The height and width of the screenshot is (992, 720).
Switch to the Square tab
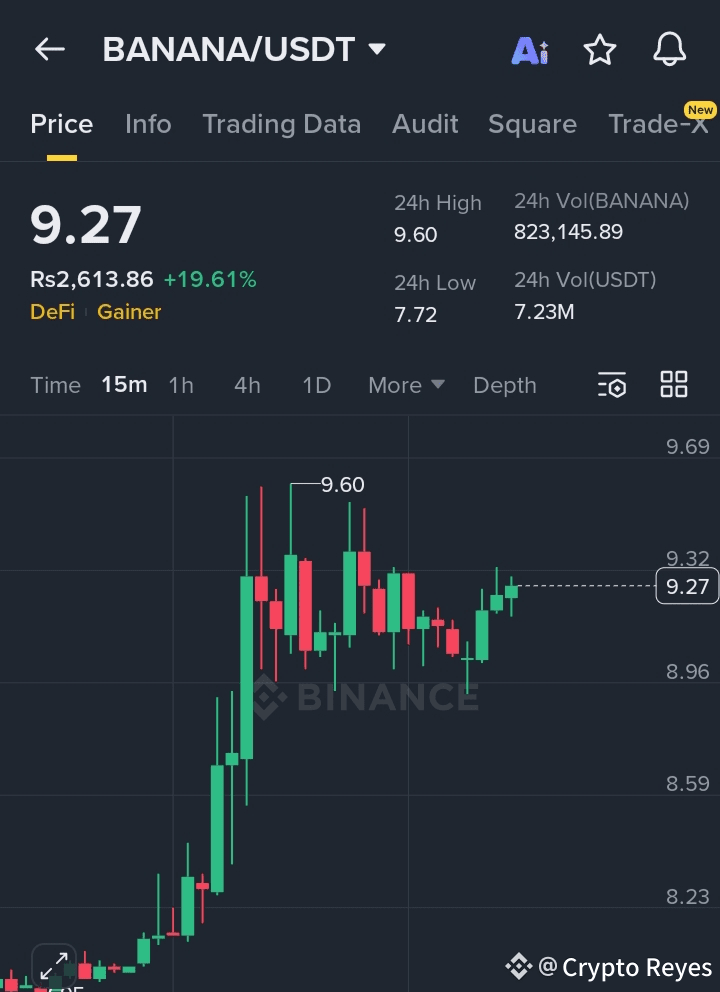click(532, 124)
